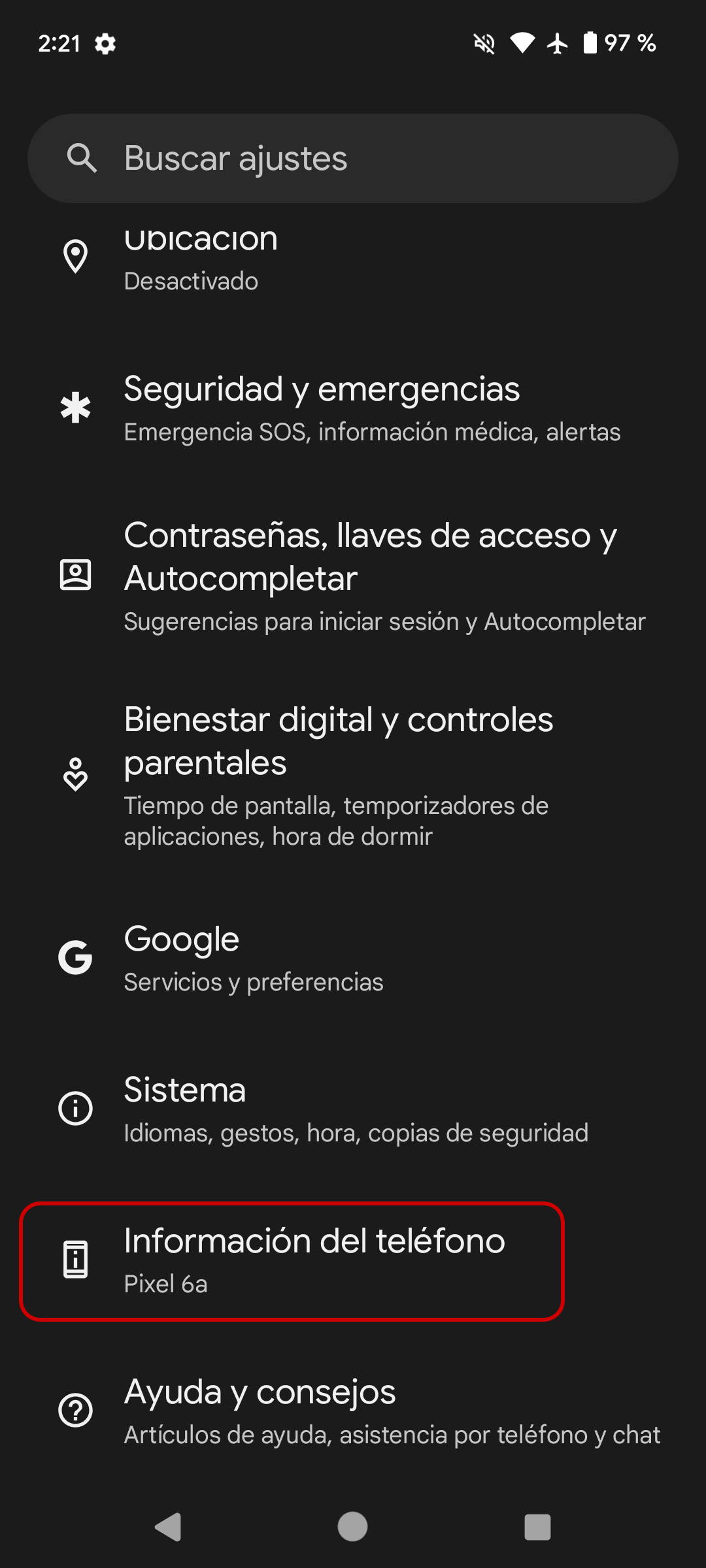Open Sistema settings
The image size is (706, 1568).
[x=353, y=1109]
